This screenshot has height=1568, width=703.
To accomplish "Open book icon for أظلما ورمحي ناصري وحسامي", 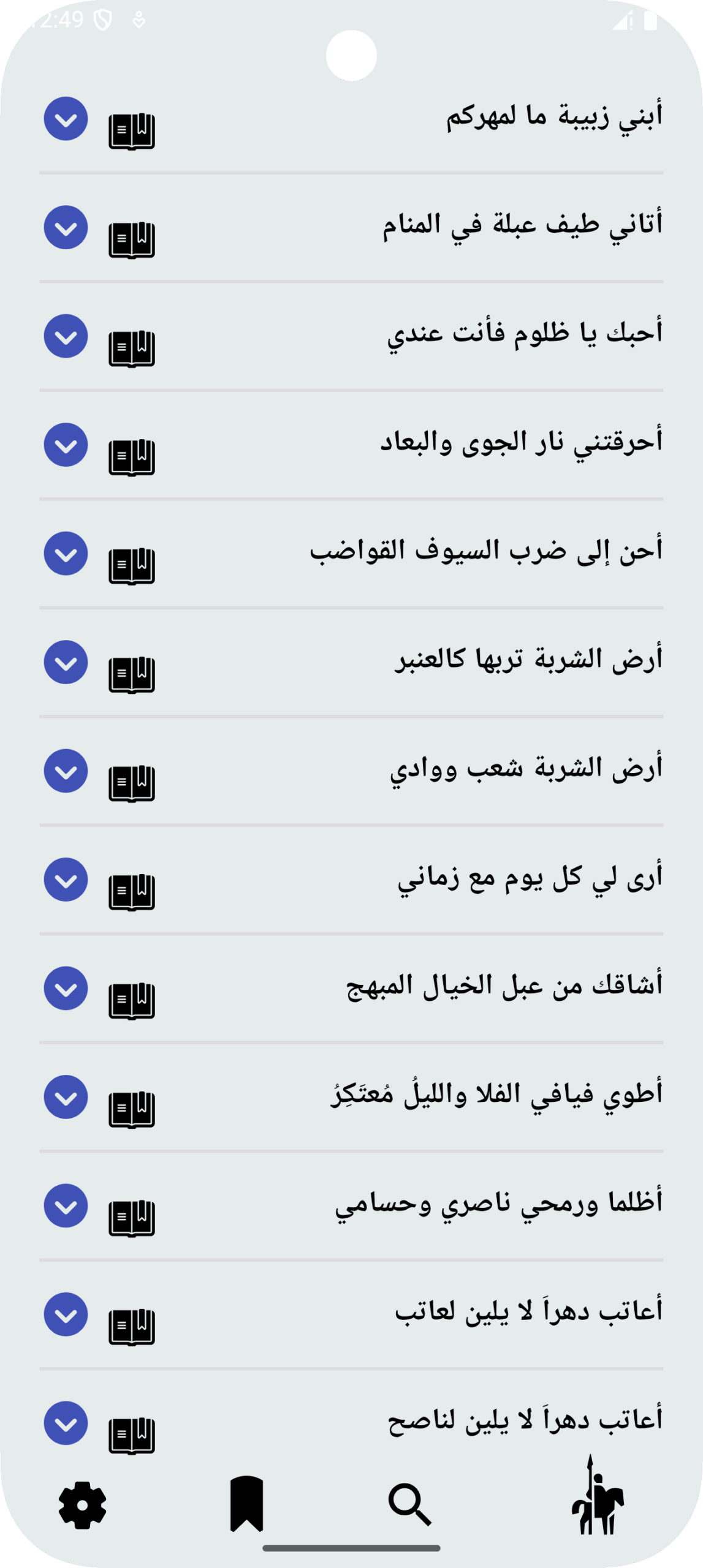I will (x=132, y=1218).
